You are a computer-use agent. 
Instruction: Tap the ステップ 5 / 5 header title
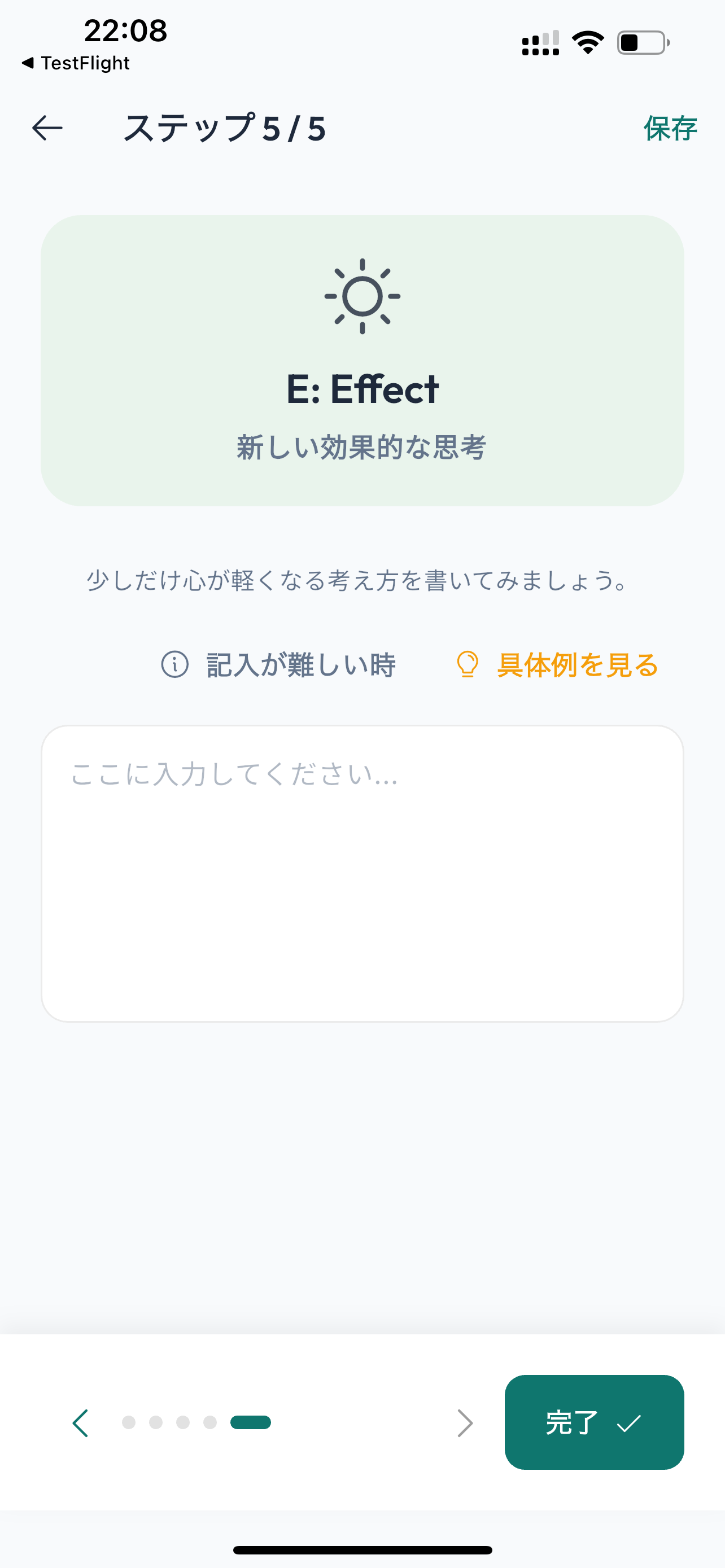tap(224, 127)
